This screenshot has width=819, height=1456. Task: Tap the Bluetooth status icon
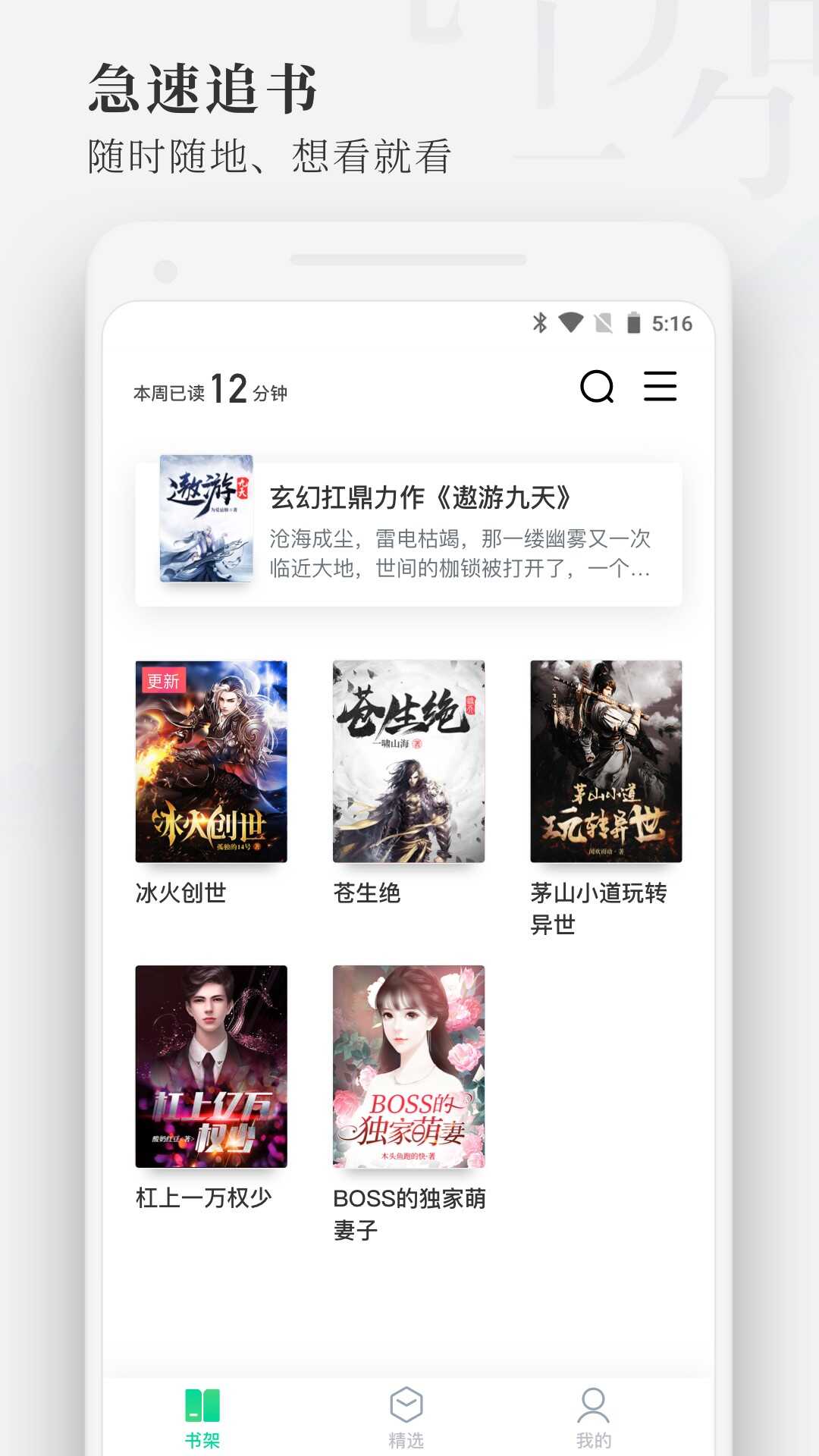tap(541, 322)
